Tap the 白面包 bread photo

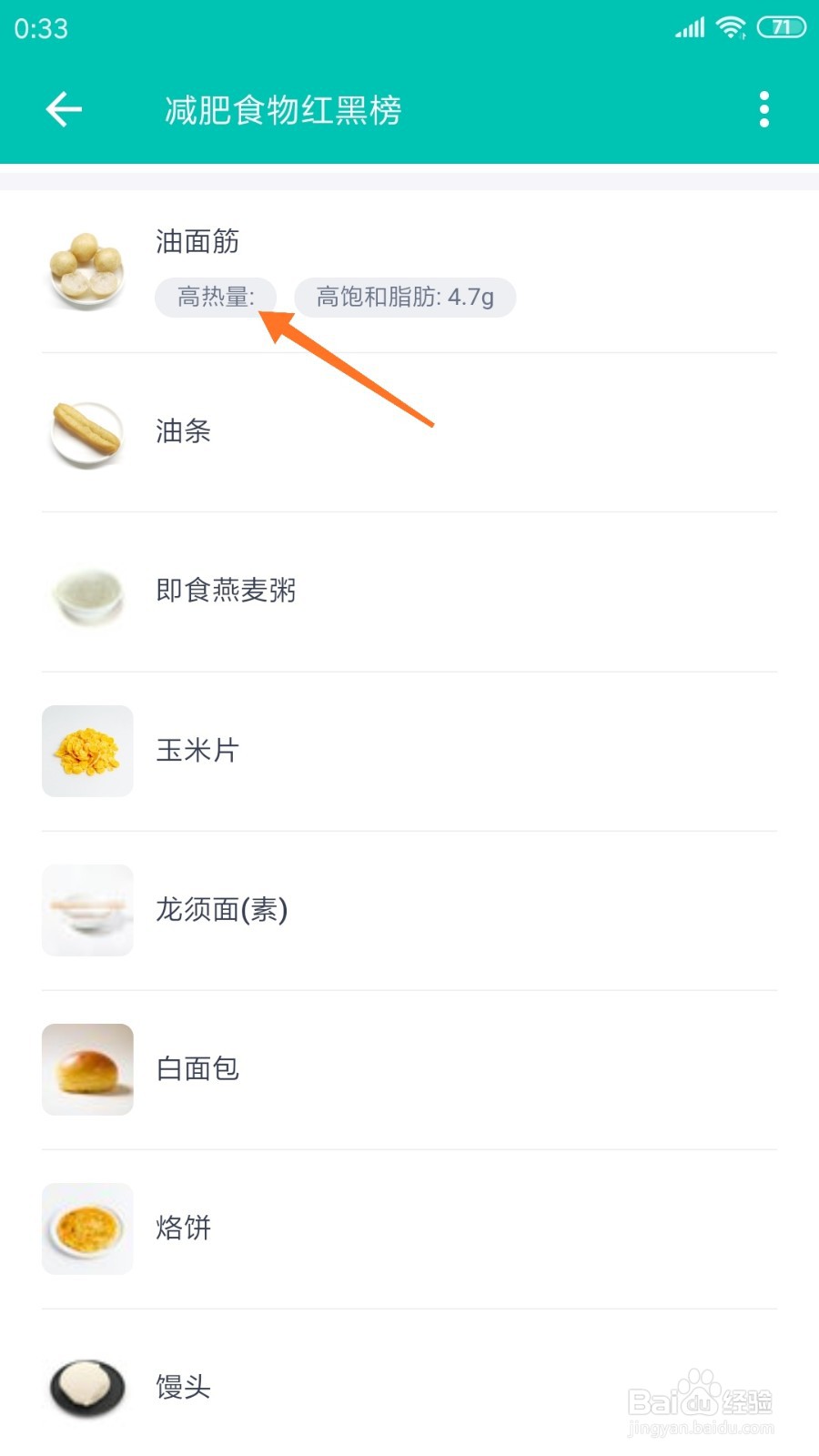click(87, 1069)
